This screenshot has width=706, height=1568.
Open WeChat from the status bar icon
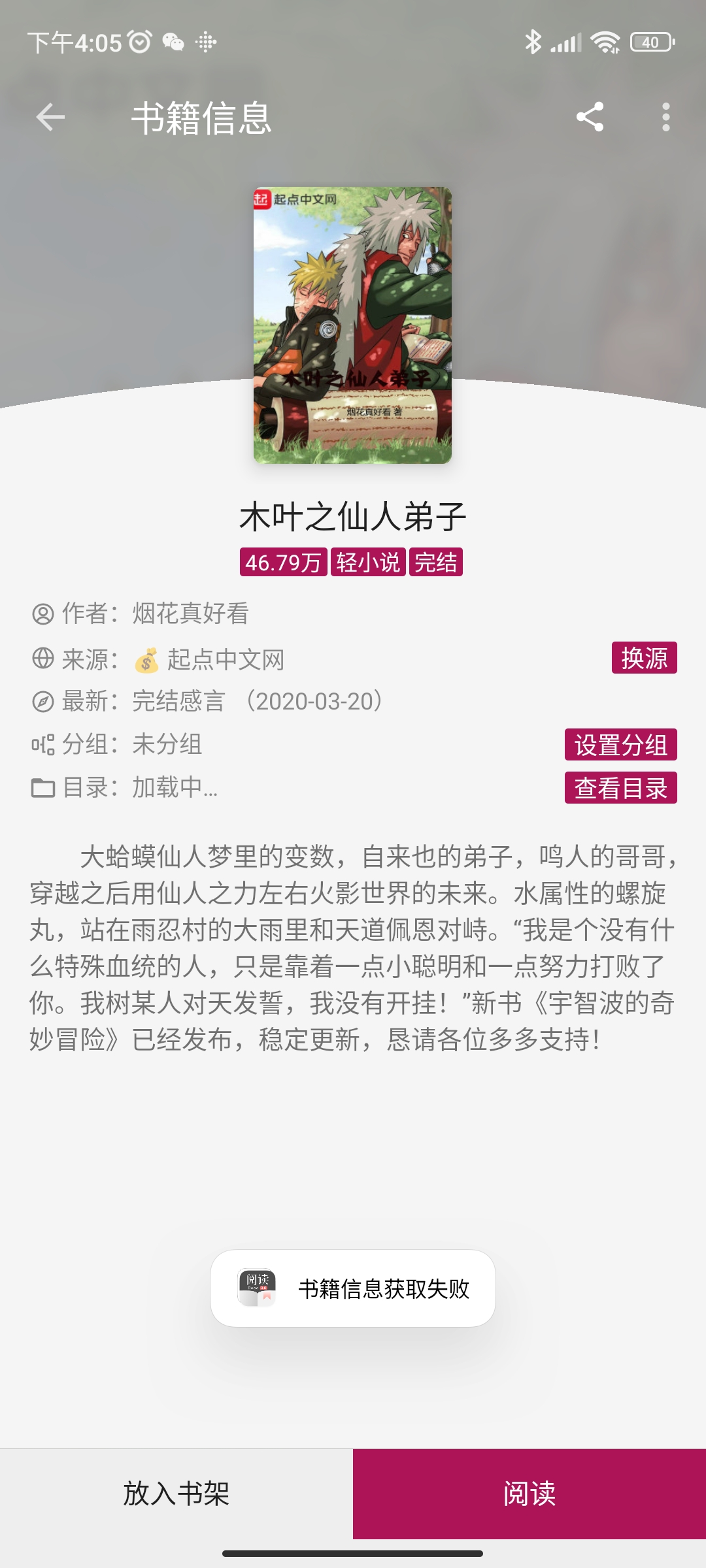(x=172, y=42)
